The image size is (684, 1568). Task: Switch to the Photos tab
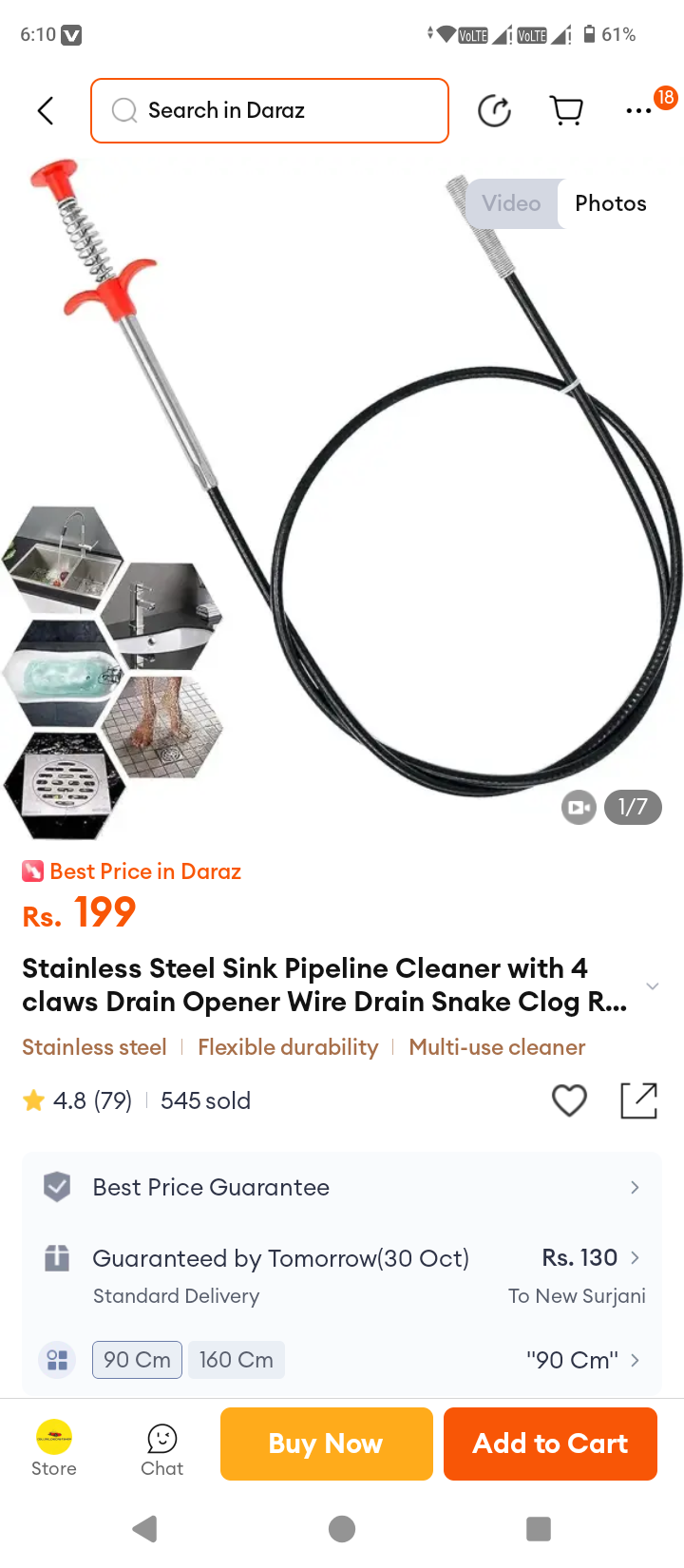click(x=611, y=203)
